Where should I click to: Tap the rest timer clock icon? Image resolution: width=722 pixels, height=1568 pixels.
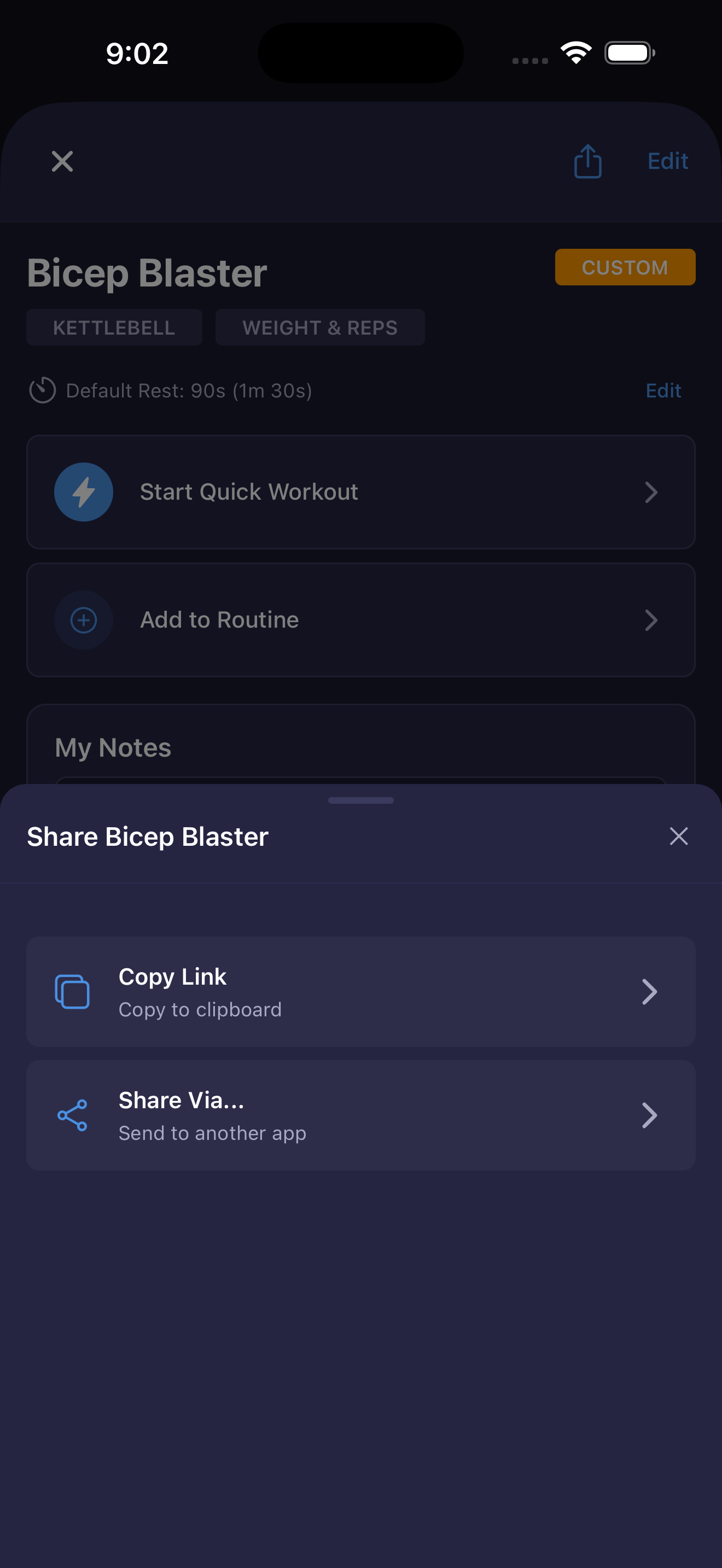(x=43, y=390)
